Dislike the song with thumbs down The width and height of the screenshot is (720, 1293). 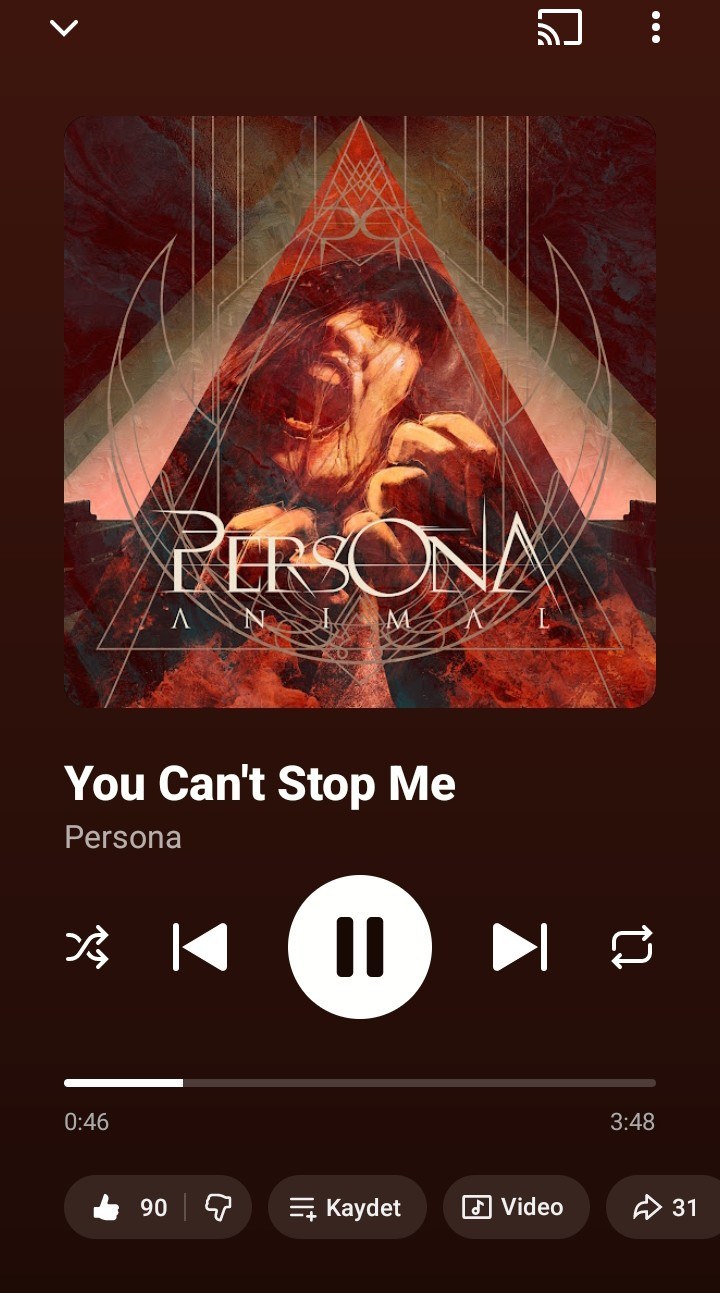[218, 1208]
